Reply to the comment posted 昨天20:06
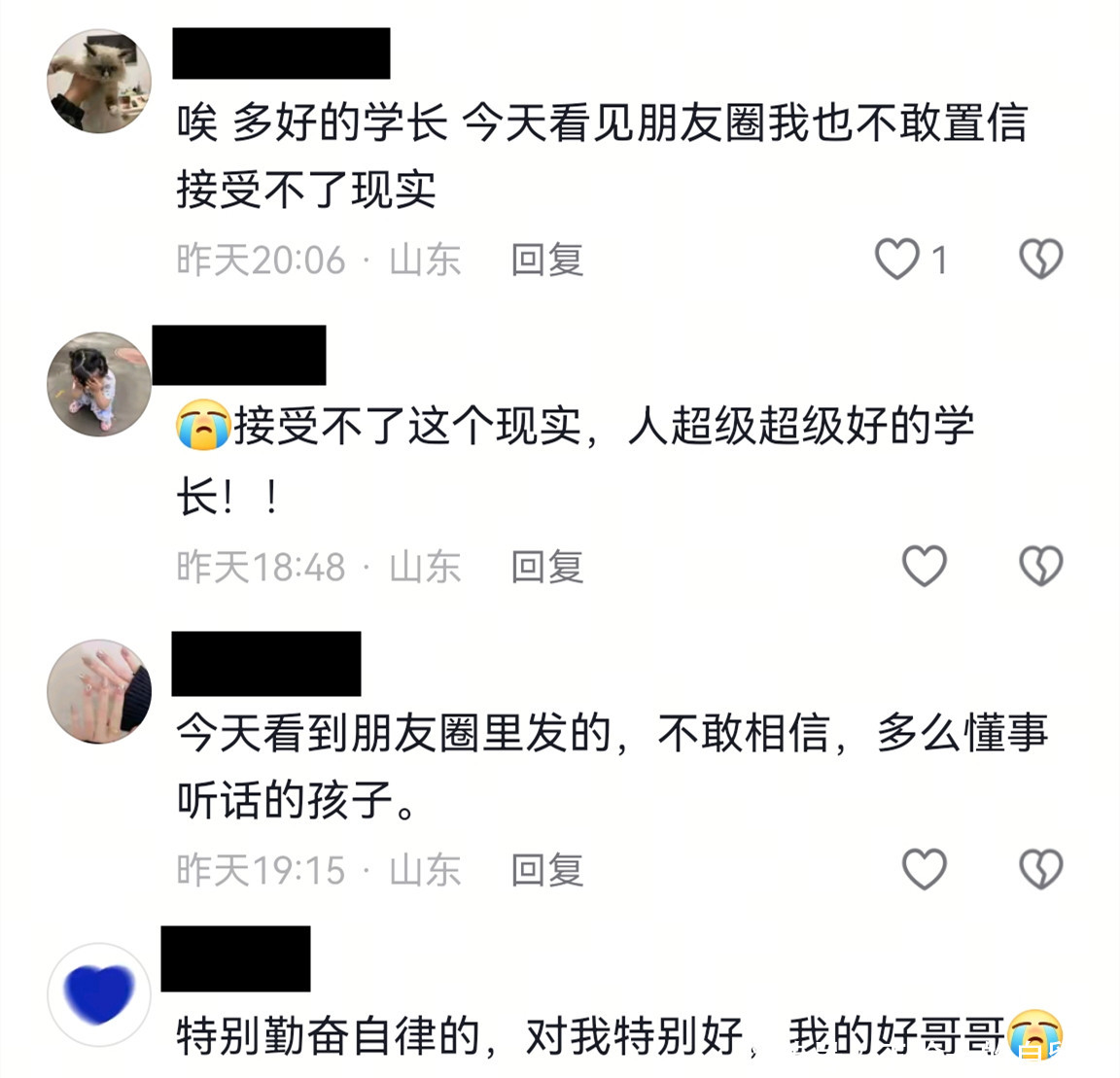This screenshot has height=1078, width=1120. click(x=546, y=260)
